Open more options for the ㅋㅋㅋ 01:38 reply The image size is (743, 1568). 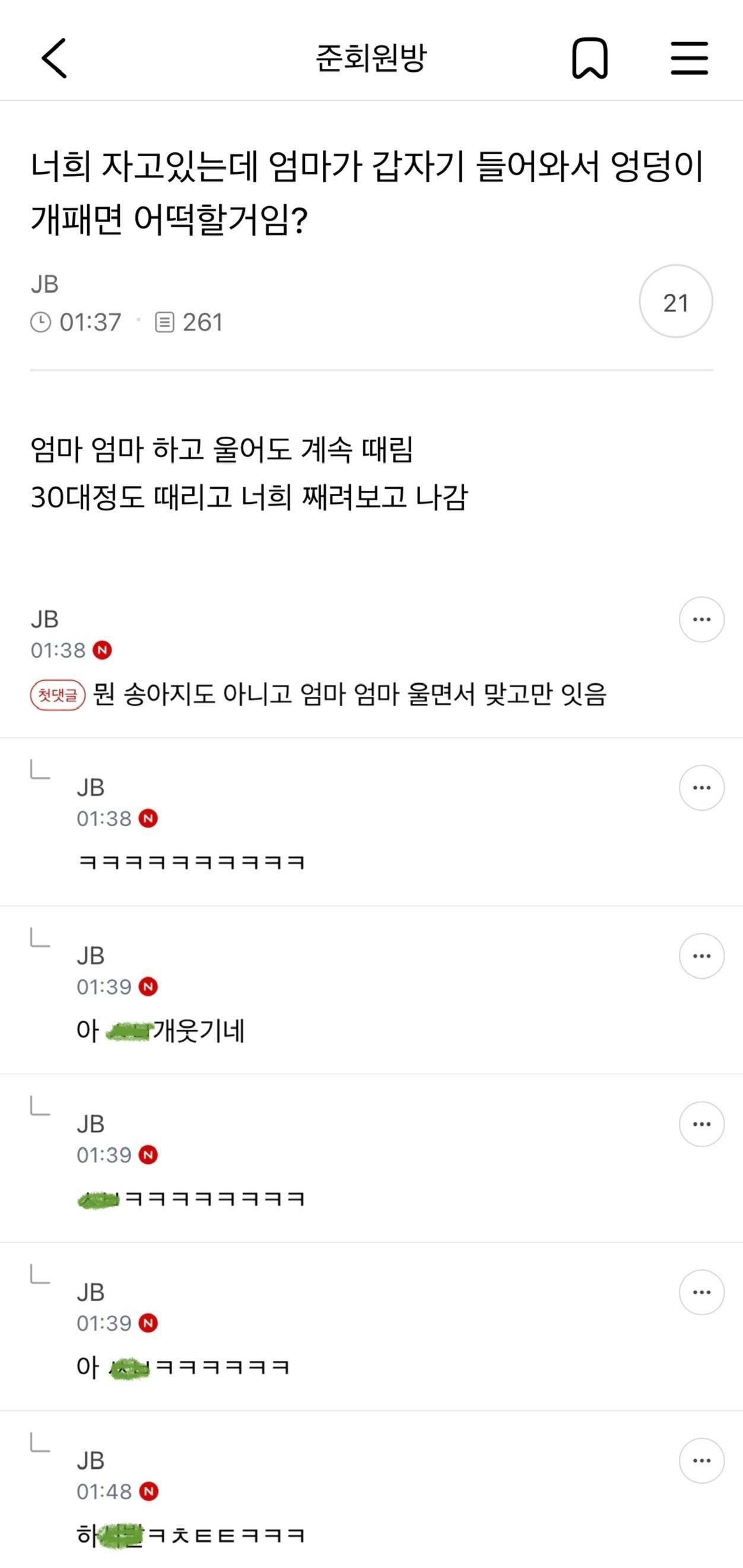click(701, 788)
